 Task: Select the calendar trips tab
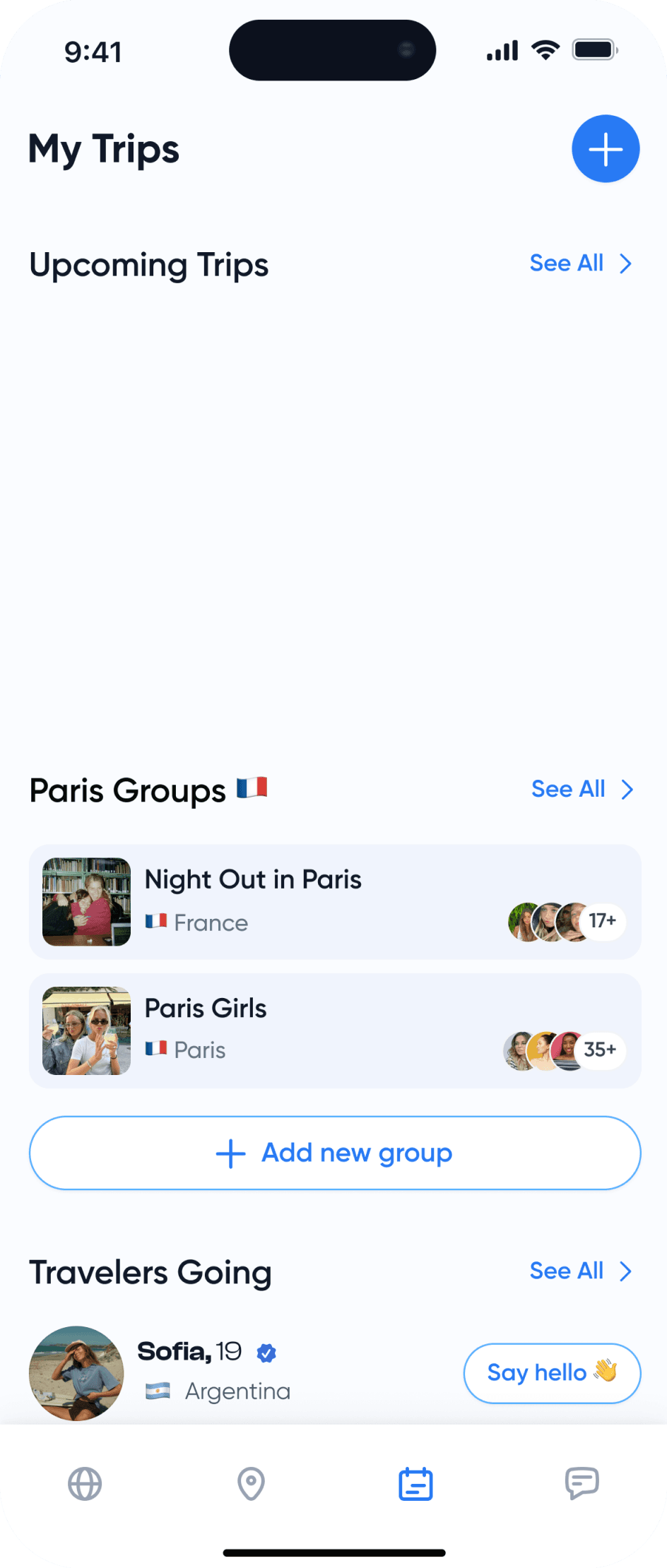415,1483
